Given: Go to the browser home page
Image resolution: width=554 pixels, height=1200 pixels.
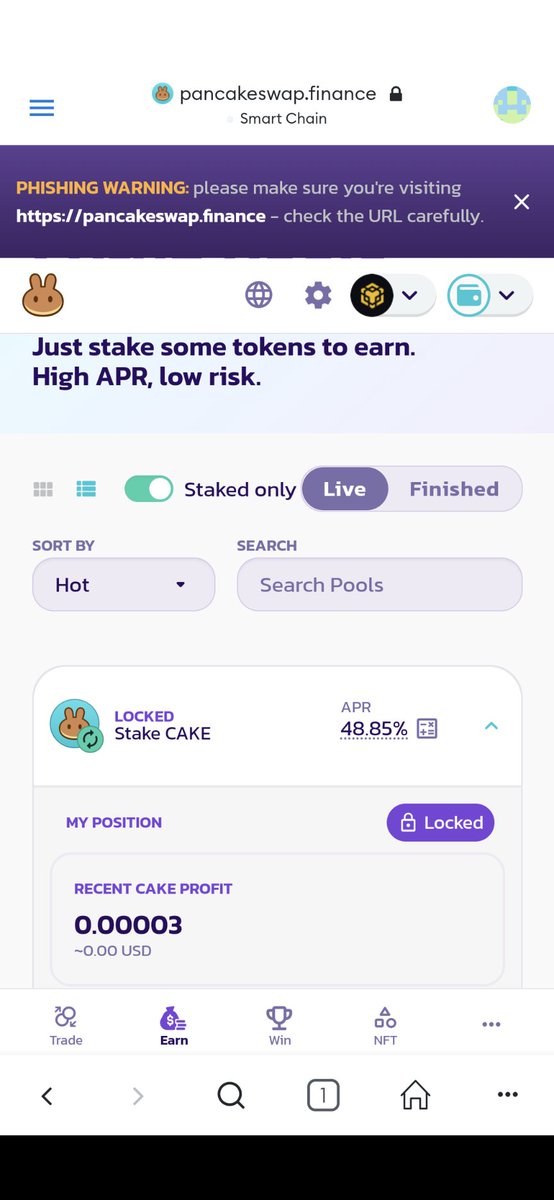Looking at the screenshot, I should (x=415, y=1096).
